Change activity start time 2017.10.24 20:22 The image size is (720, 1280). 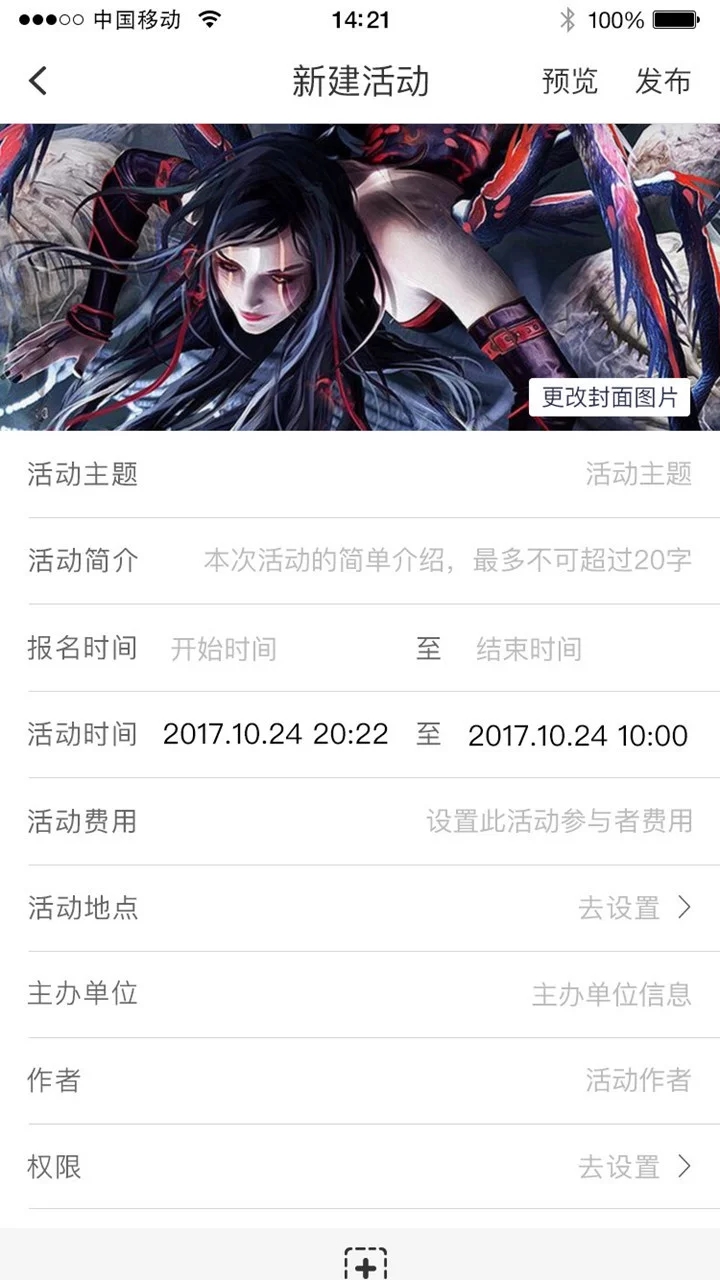point(275,734)
